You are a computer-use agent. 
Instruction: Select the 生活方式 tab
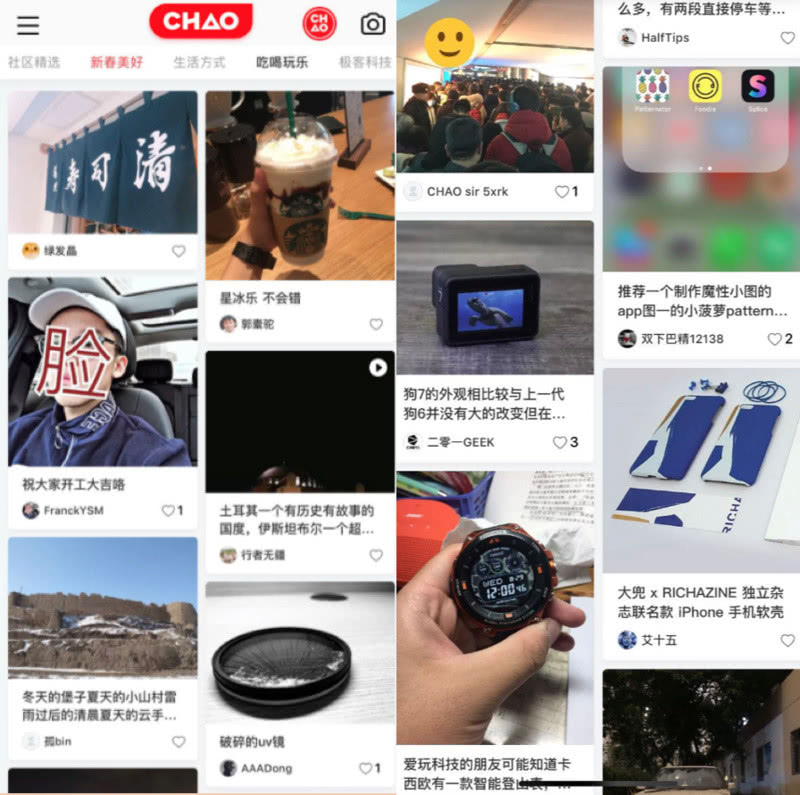click(x=199, y=62)
